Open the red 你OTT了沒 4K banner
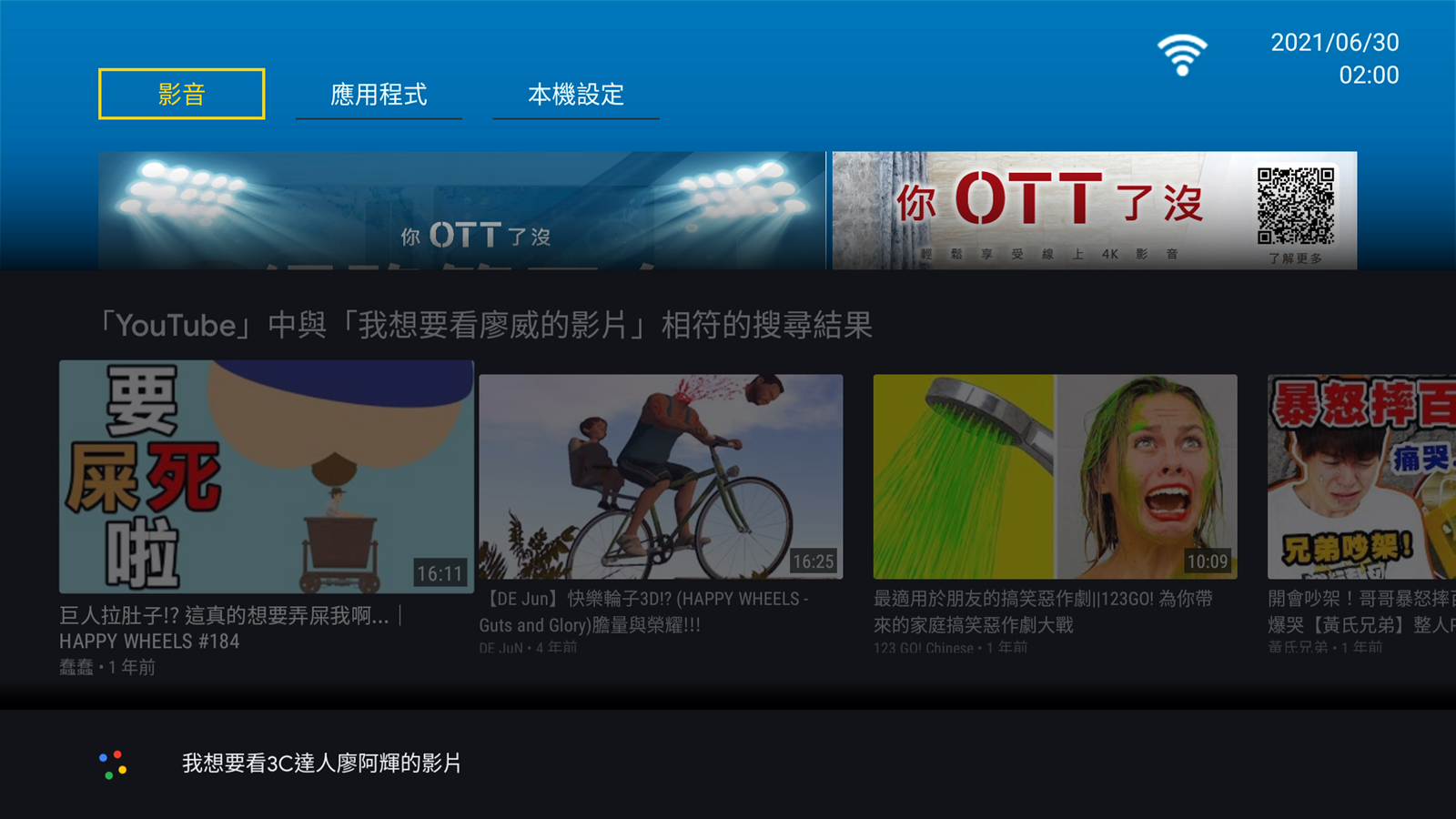This screenshot has height=819, width=1456. [x=1094, y=210]
